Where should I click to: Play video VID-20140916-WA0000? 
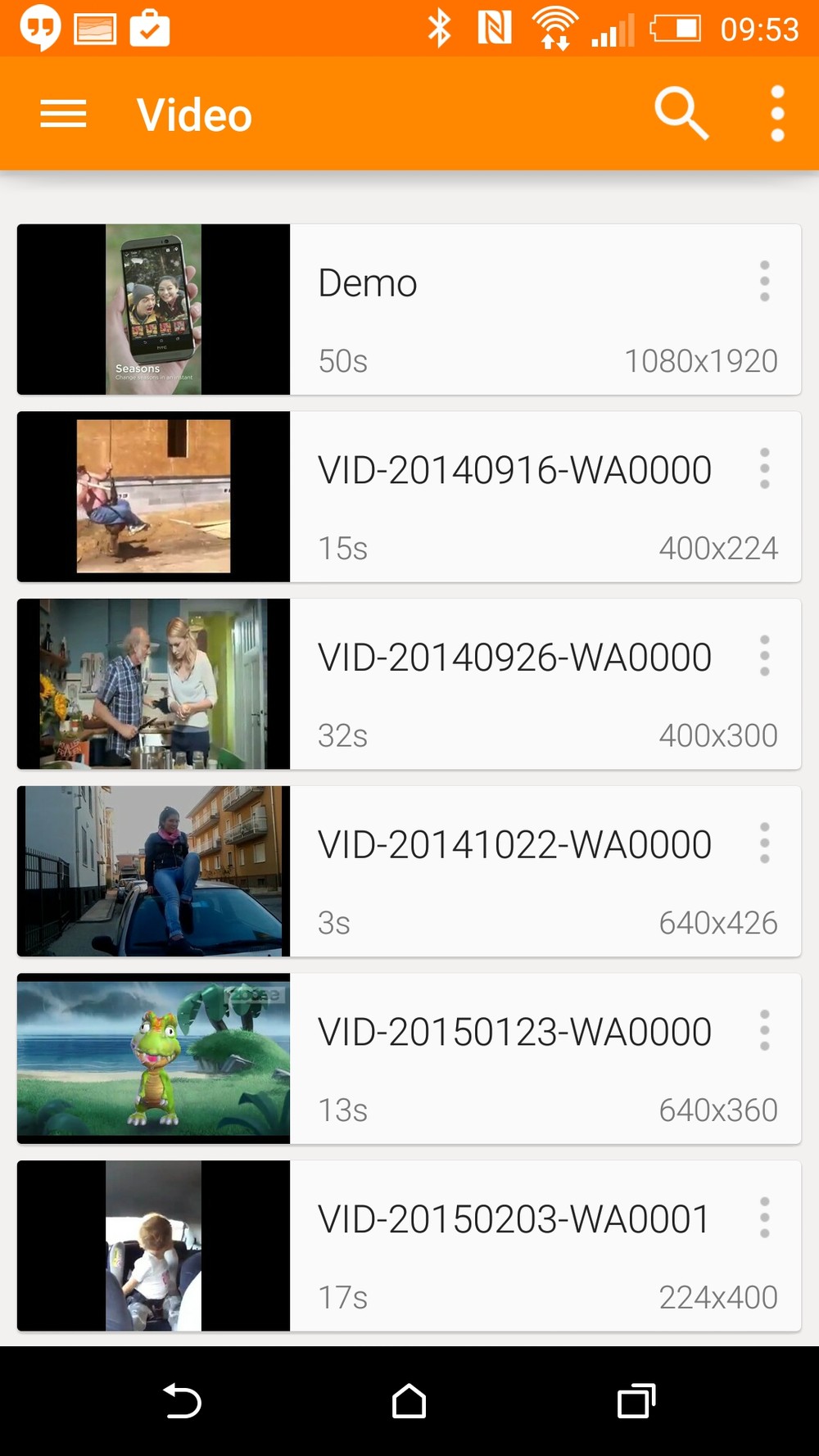tap(409, 496)
